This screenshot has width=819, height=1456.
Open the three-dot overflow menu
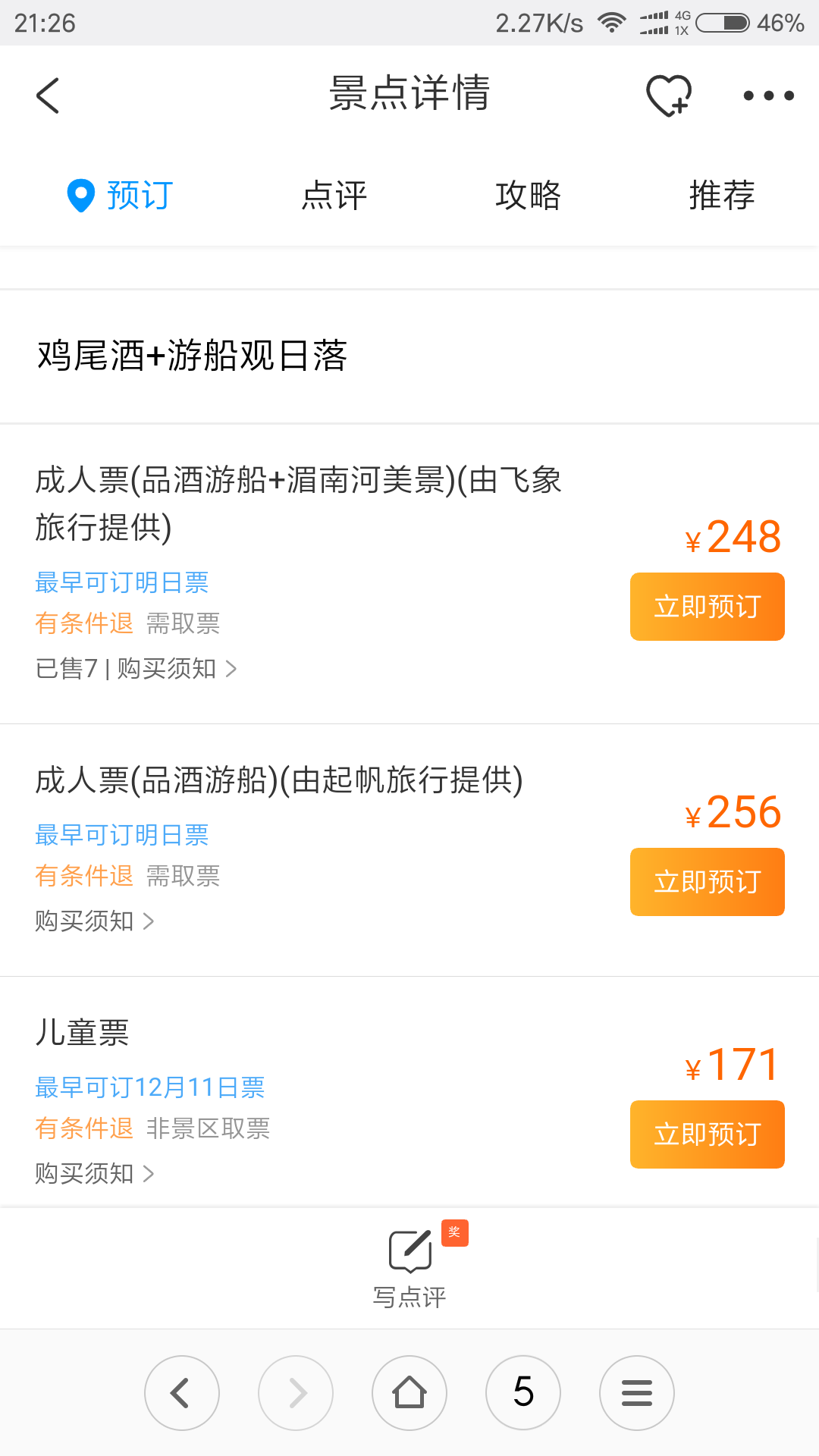768,96
